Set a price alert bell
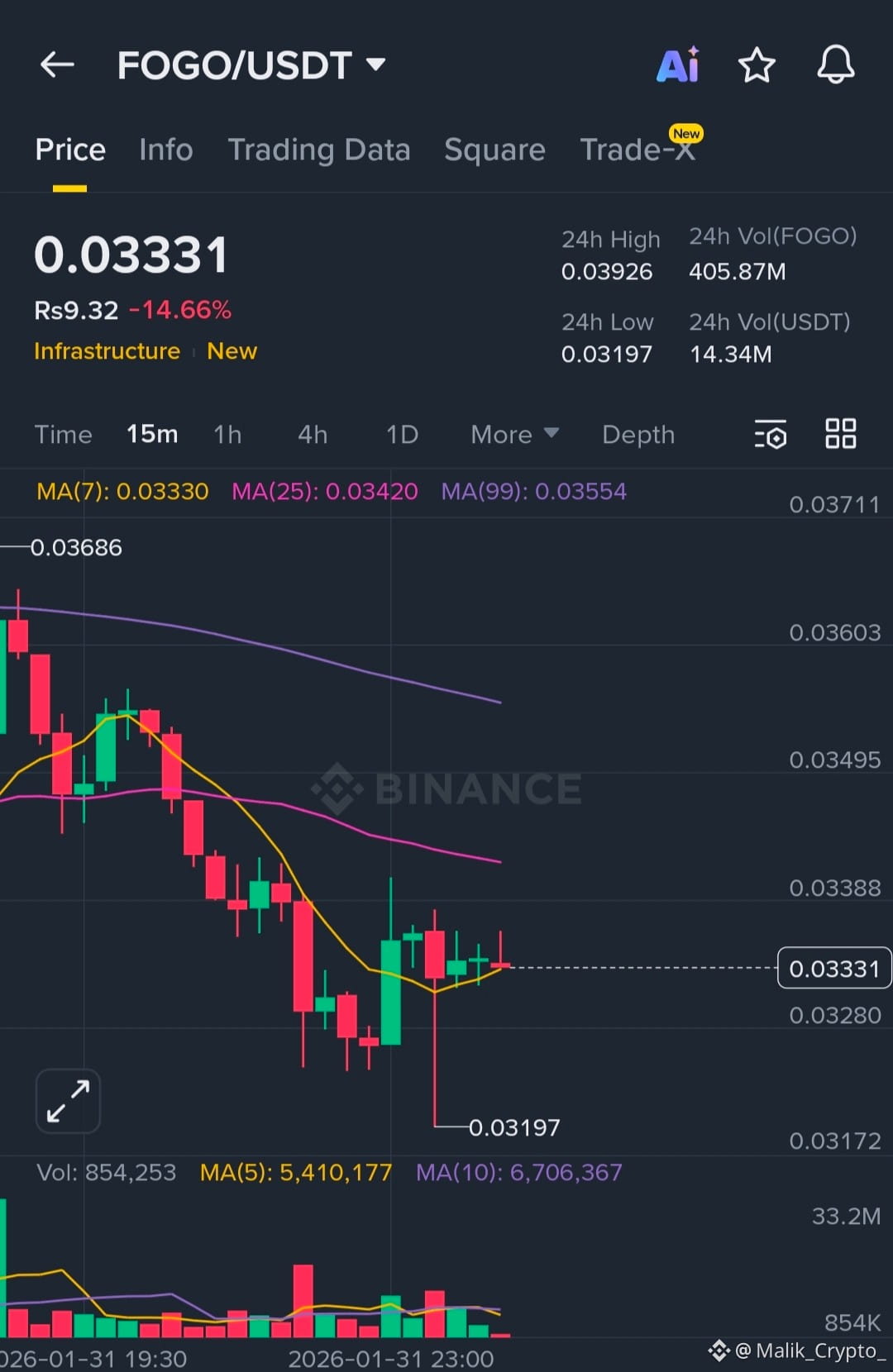893x1372 pixels. tap(835, 65)
